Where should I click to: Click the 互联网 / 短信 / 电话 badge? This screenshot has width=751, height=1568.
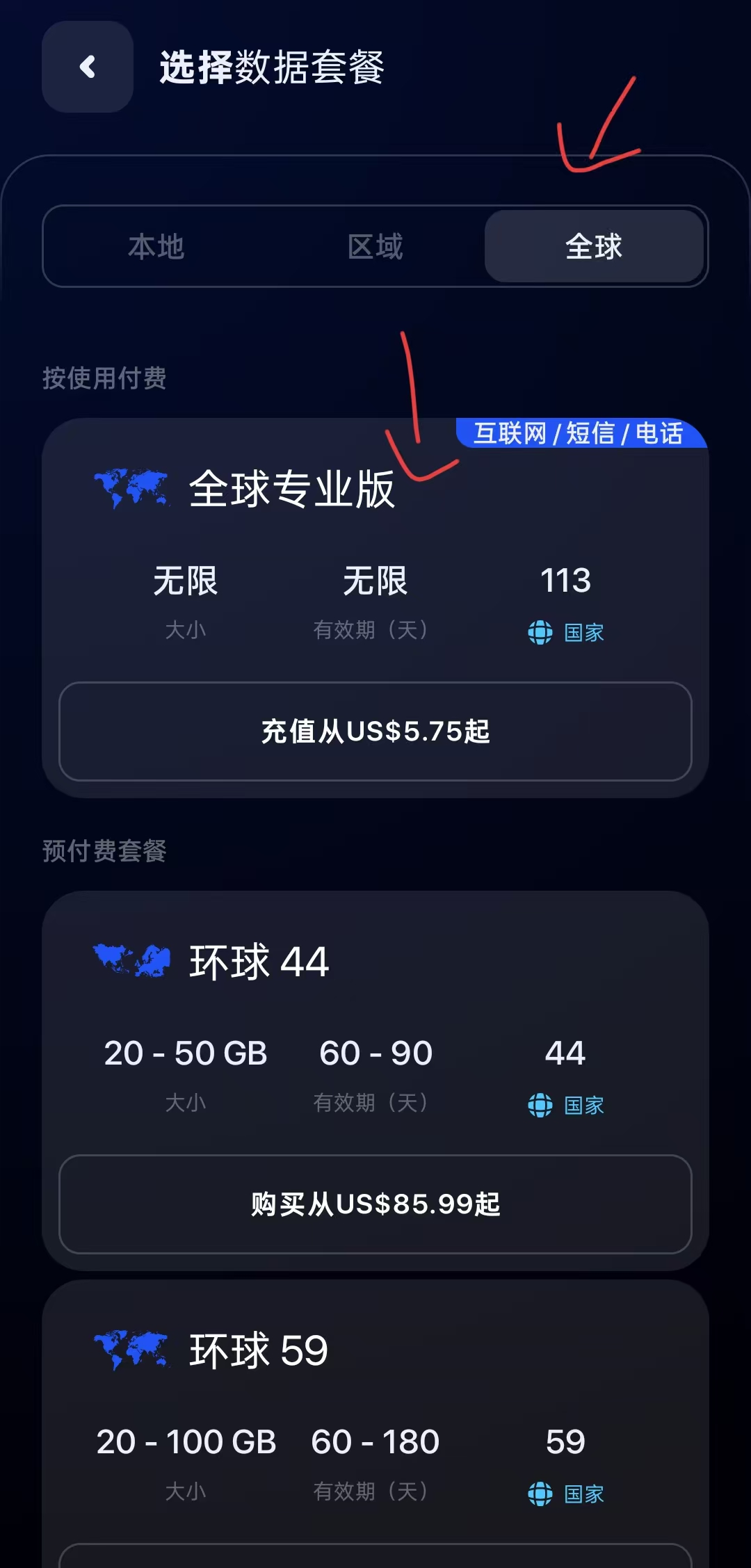click(x=584, y=435)
